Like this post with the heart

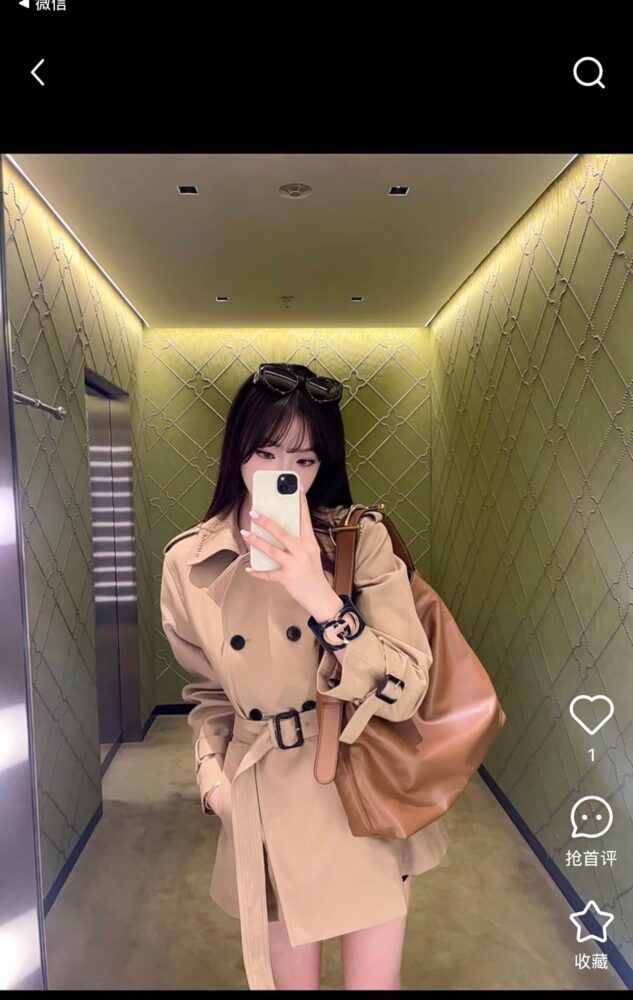[591, 715]
